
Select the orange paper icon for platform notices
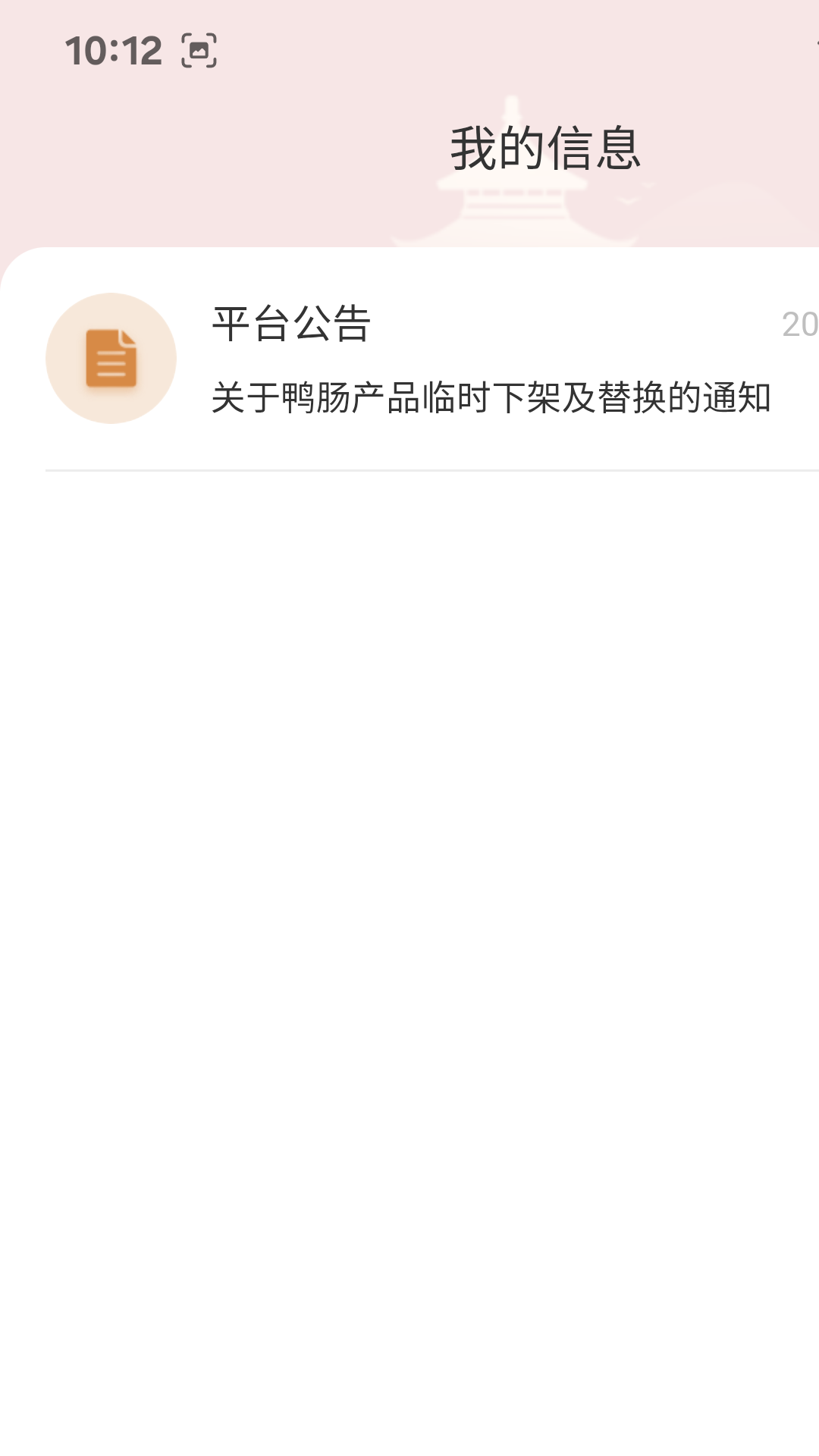[x=112, y=357]
